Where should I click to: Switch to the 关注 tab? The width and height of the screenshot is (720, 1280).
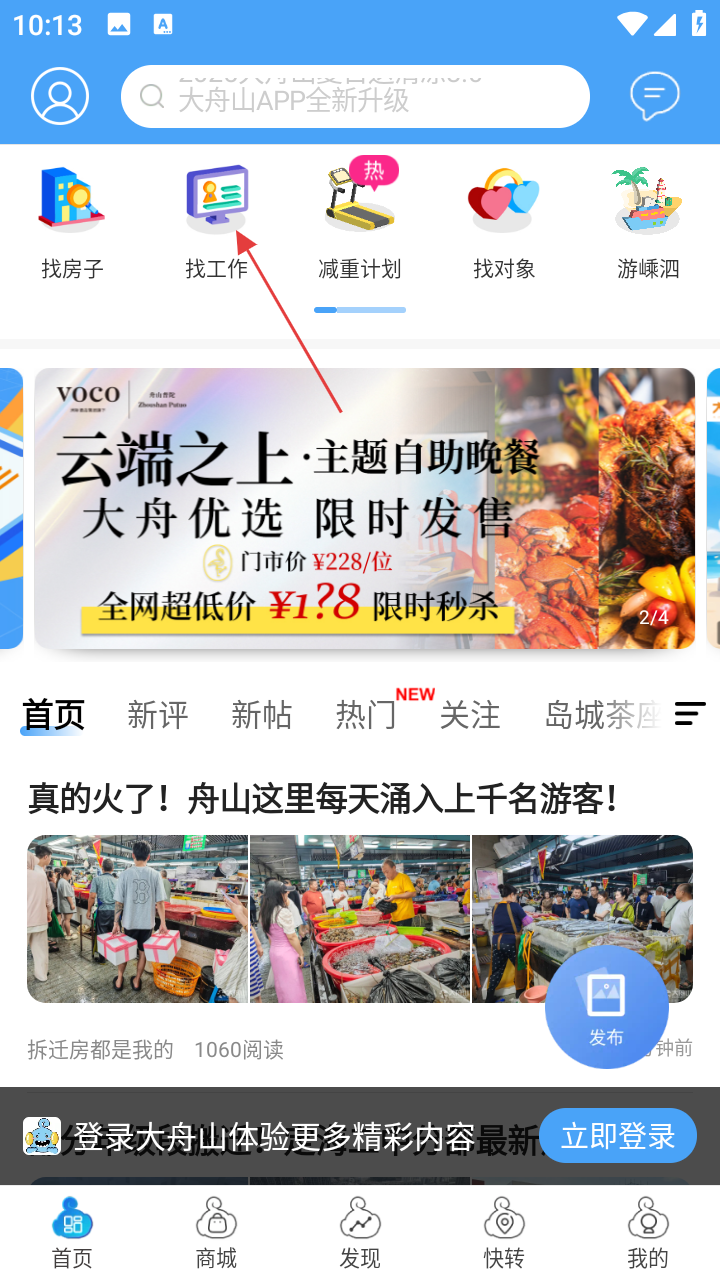tap(470, 715)
